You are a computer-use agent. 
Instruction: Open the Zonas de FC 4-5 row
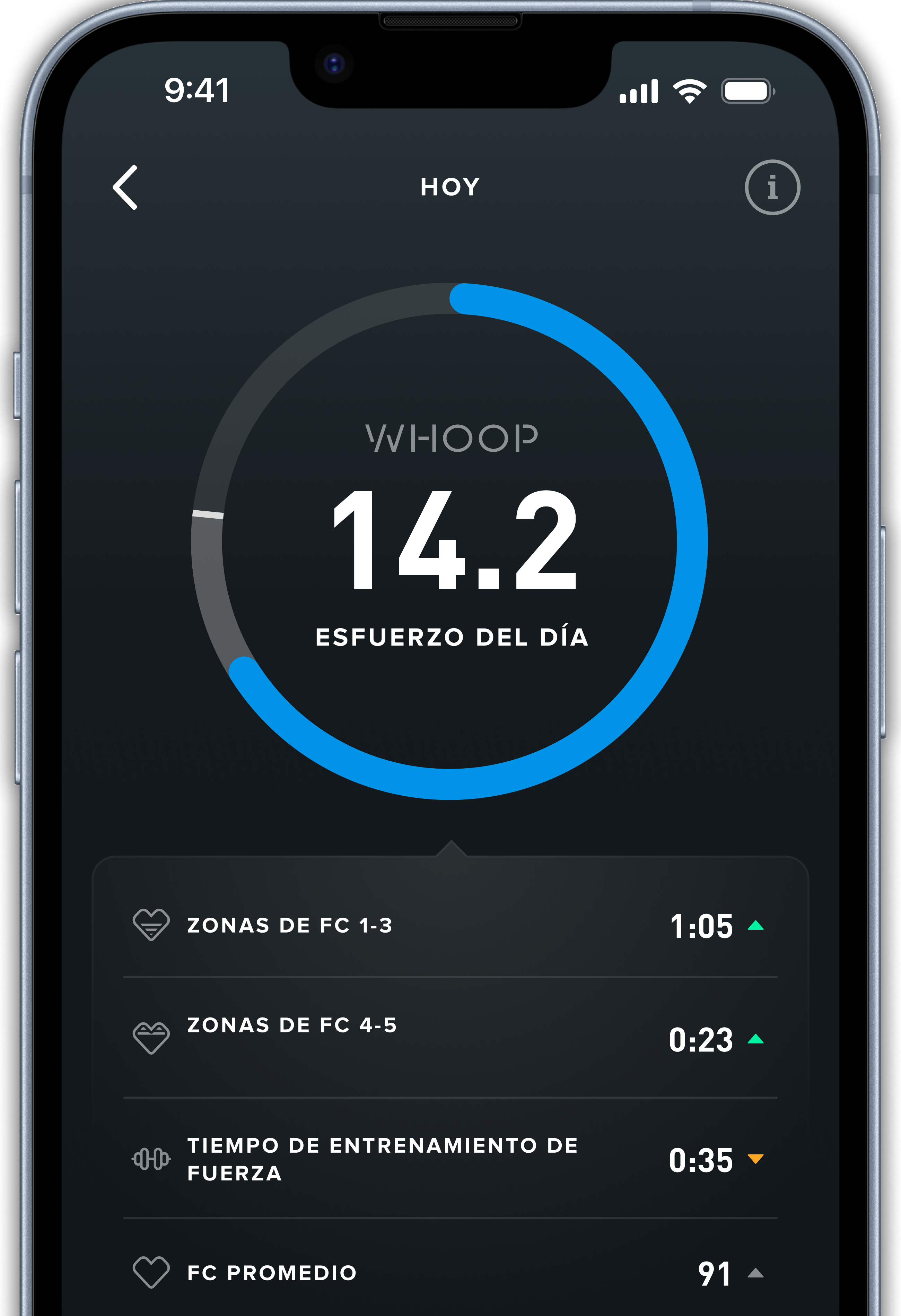pyautogui.click(x=450, y=1037)
